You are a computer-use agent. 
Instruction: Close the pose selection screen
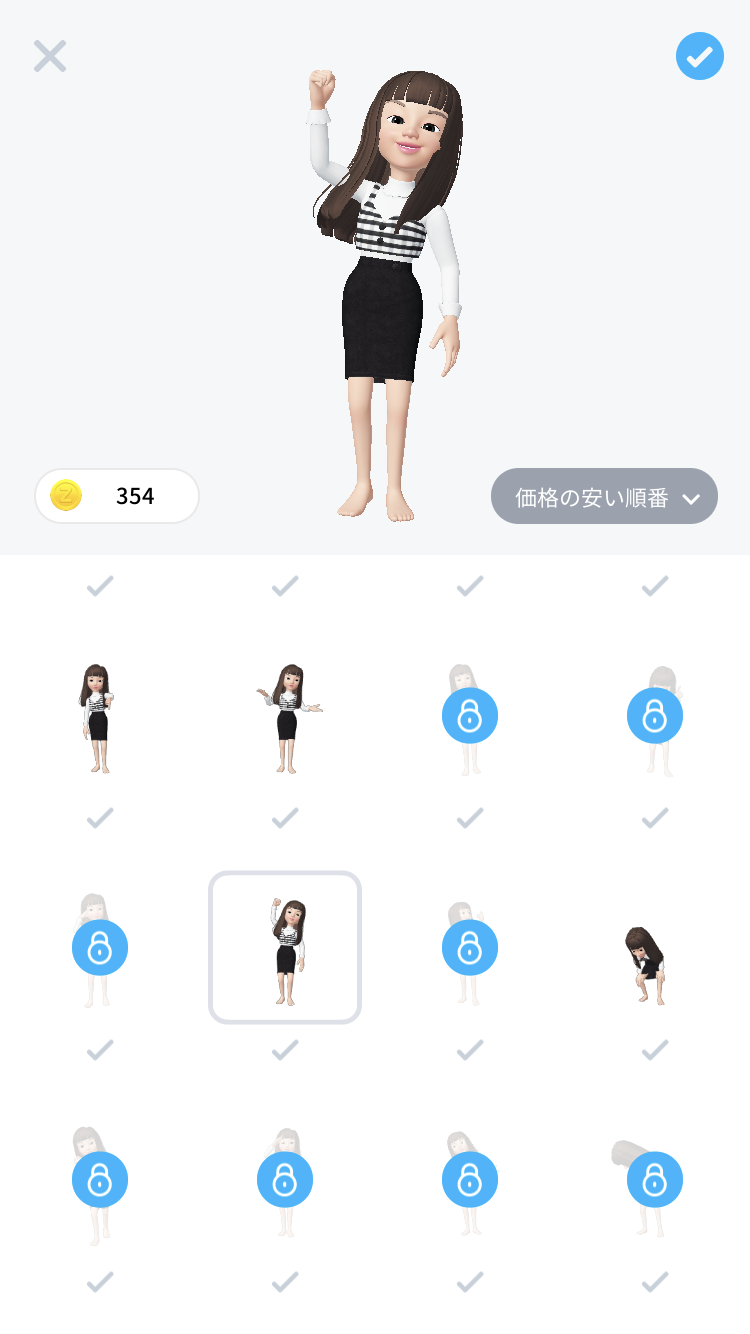point(49,56)
